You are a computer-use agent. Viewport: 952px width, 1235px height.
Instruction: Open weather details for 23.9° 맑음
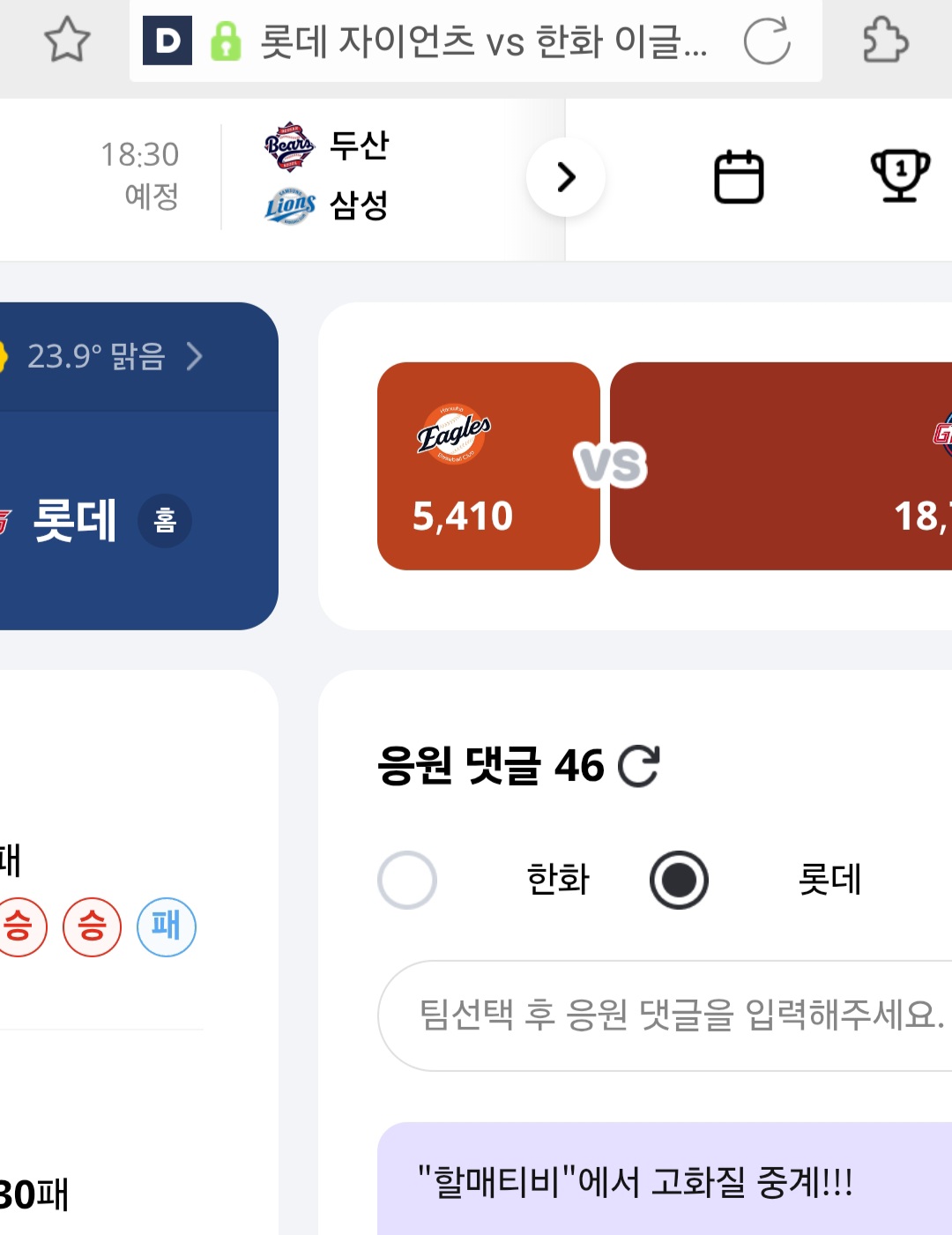tap(115, 356)
